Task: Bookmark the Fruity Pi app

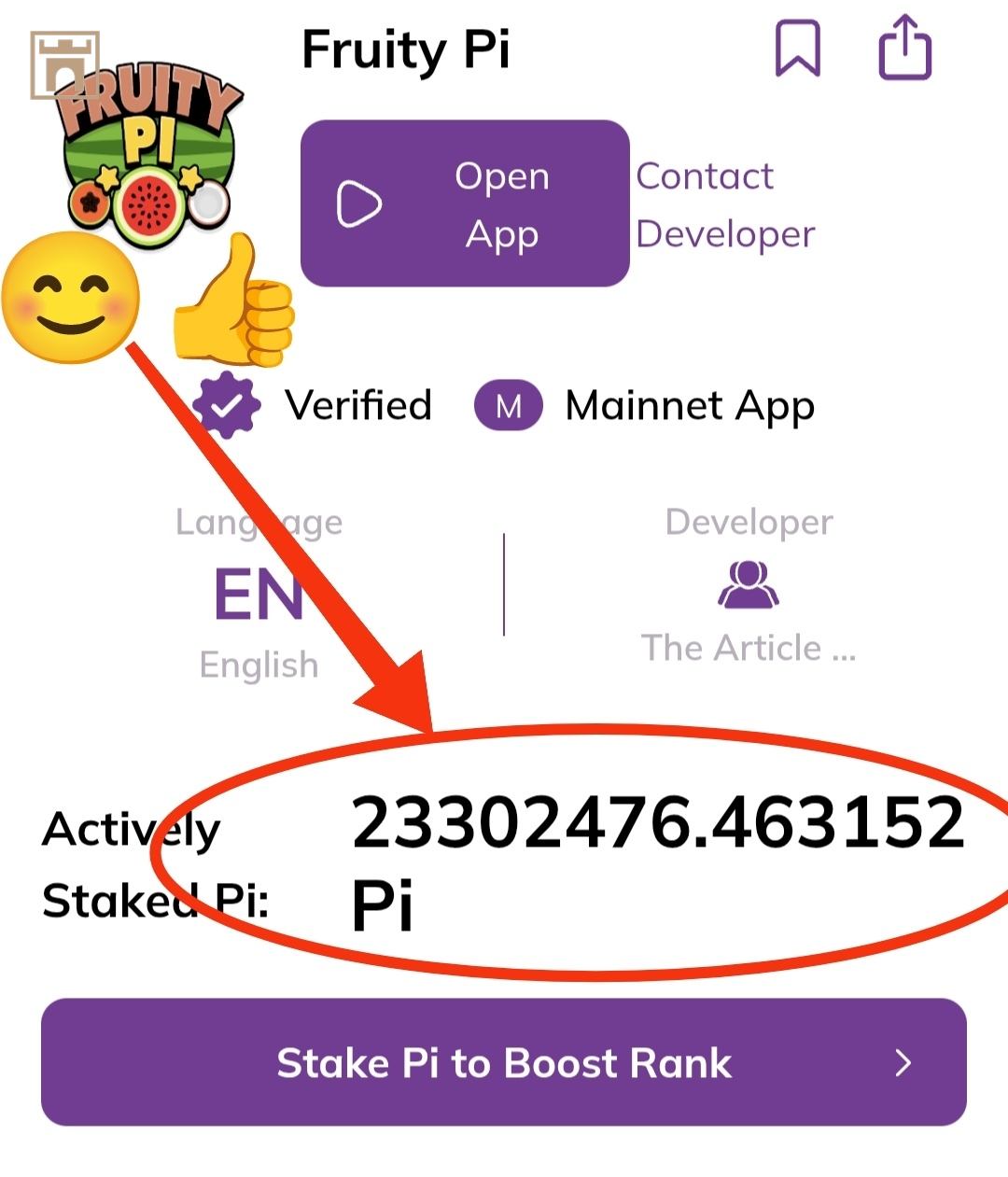Action: point(798,49)
